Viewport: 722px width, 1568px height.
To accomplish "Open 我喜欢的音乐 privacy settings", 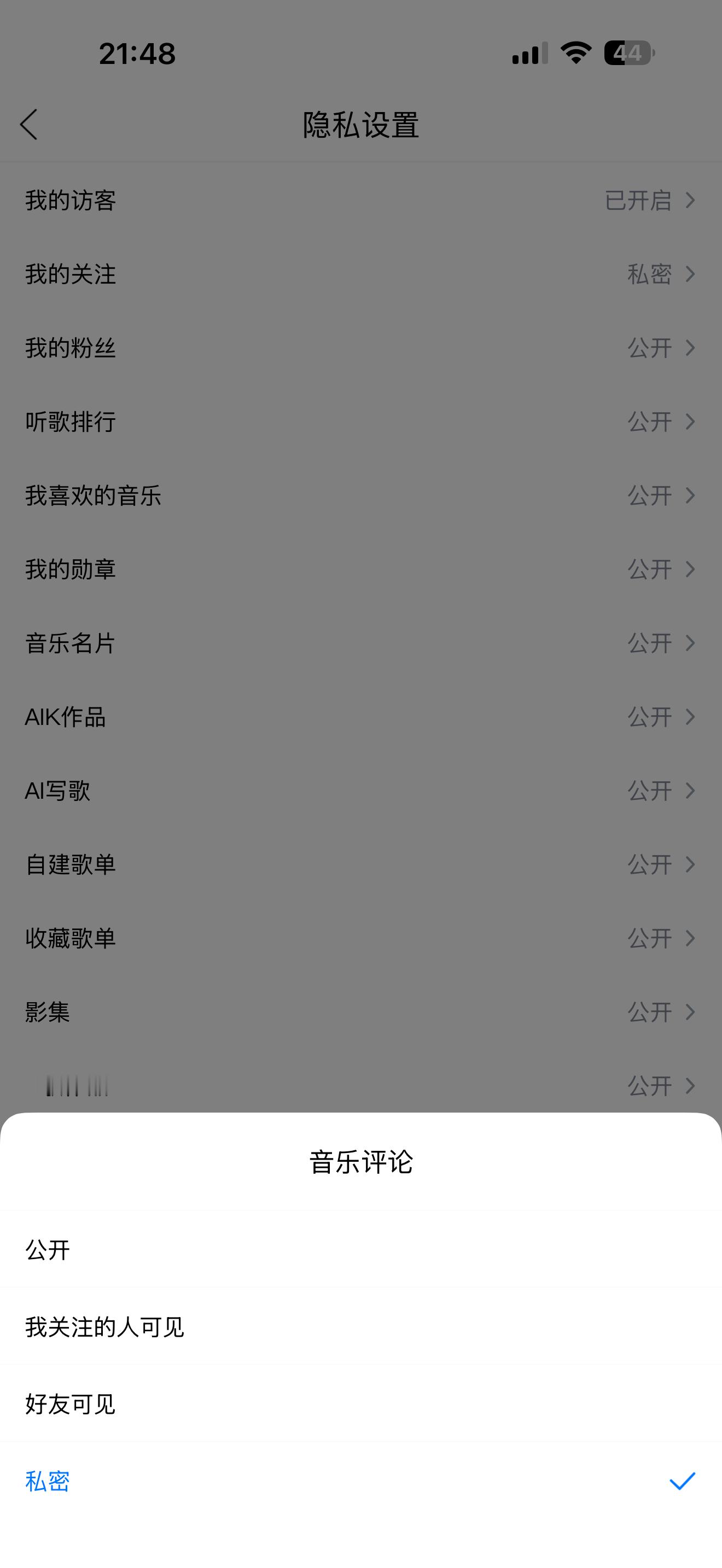I will click(361, 495).
